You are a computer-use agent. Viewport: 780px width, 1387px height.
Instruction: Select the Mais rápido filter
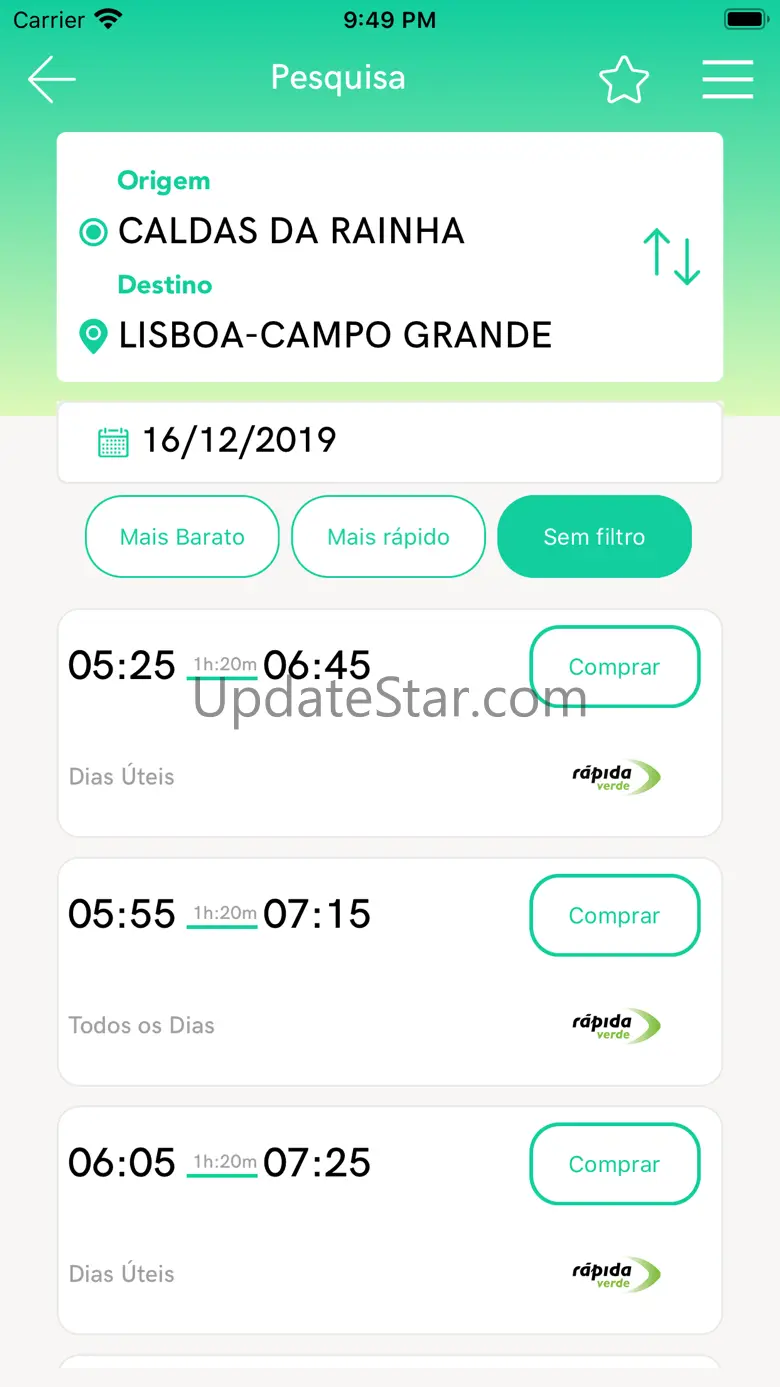tap(388, 537)
